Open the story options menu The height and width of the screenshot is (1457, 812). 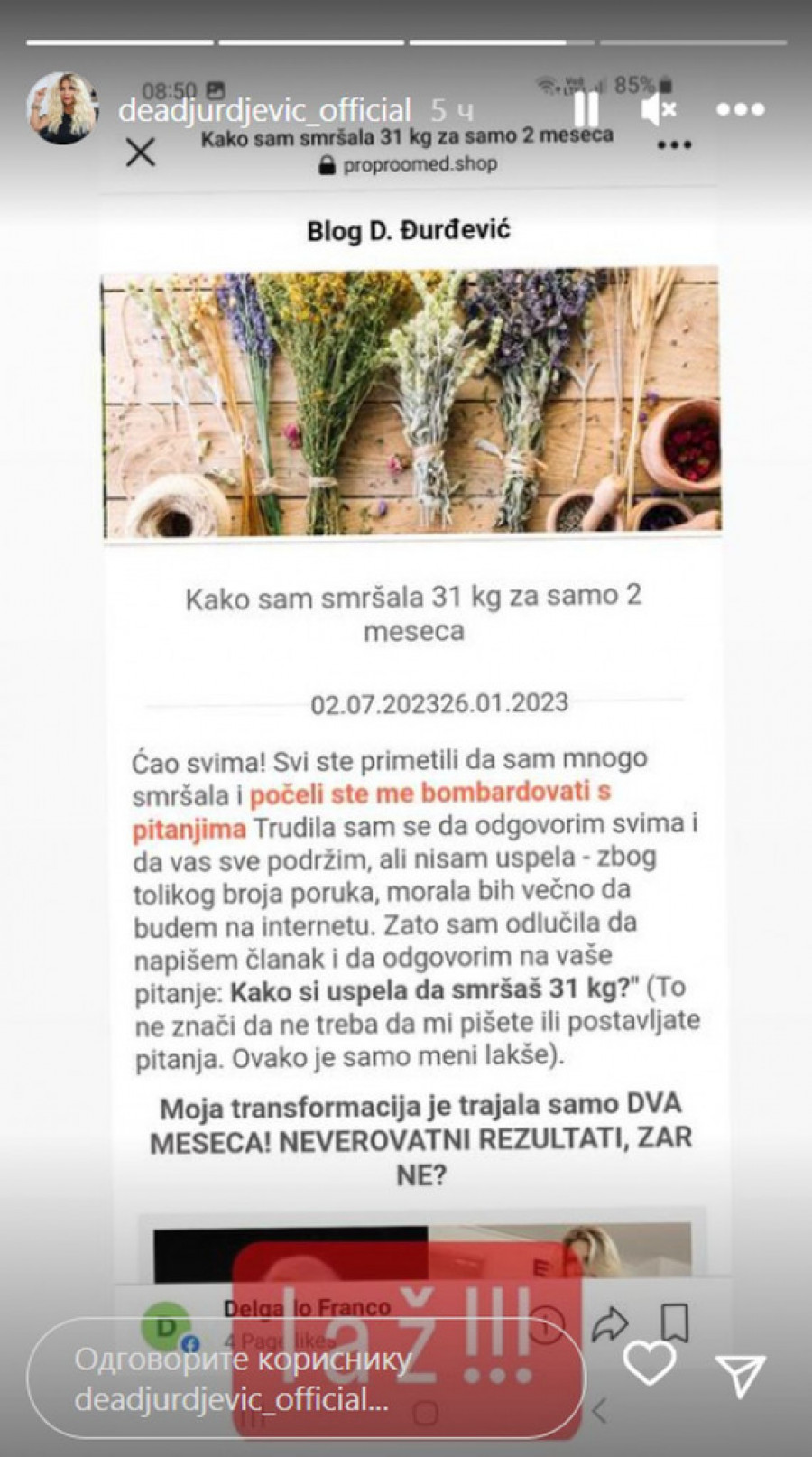[740, 109]
